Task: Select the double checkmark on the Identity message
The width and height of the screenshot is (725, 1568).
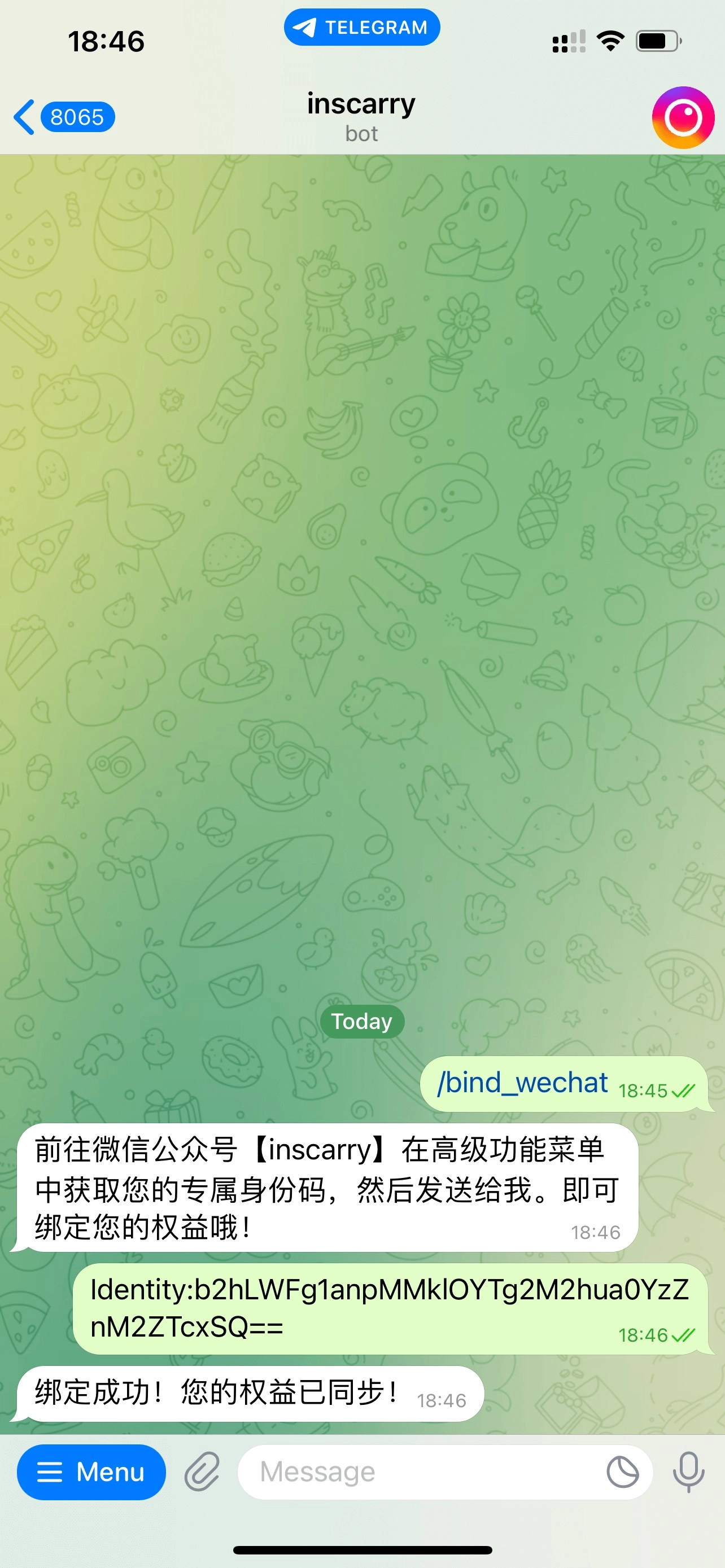Action: pos(684,1335)
